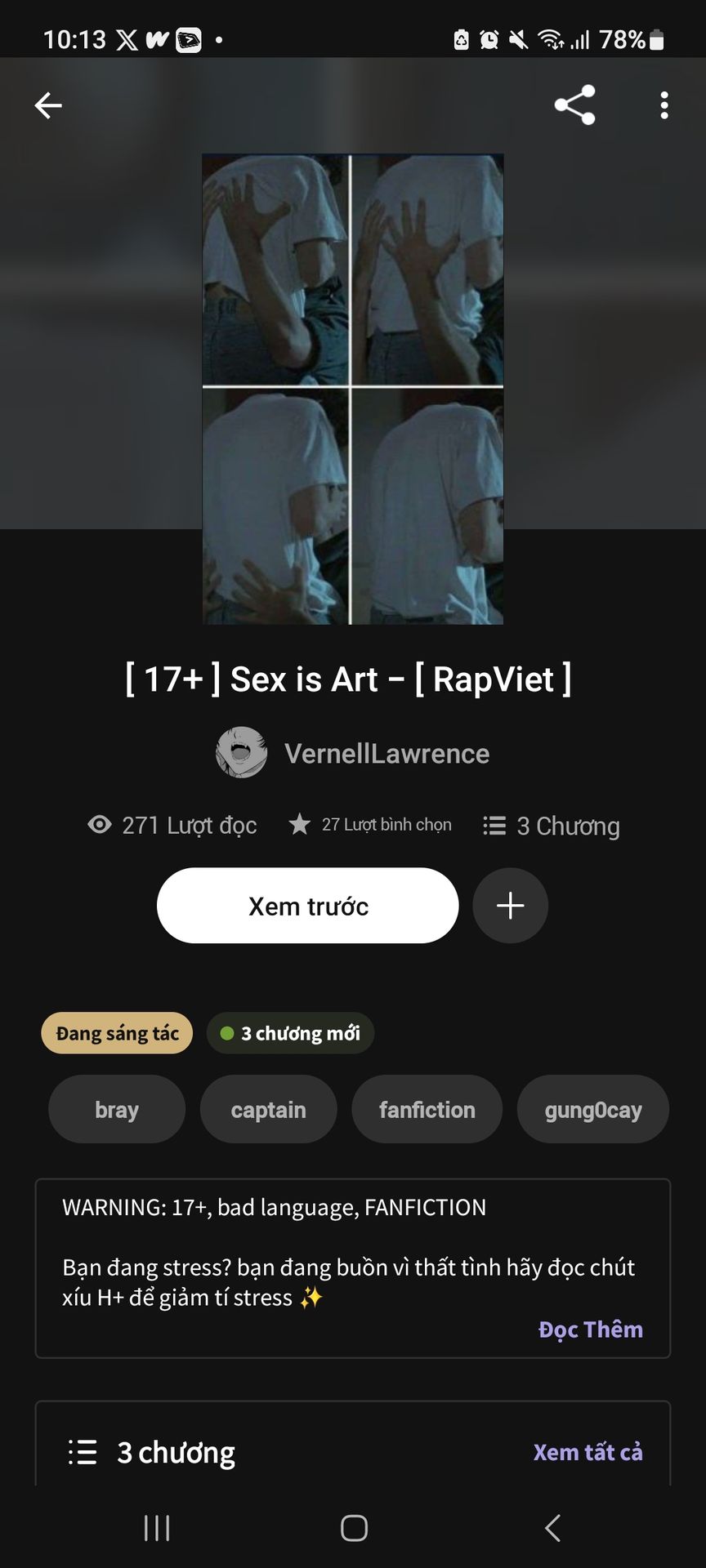This screenshot has height=1568, width=706.
Task: Open author VernellLawrence's profile
Action: click(x=353, y=753)
